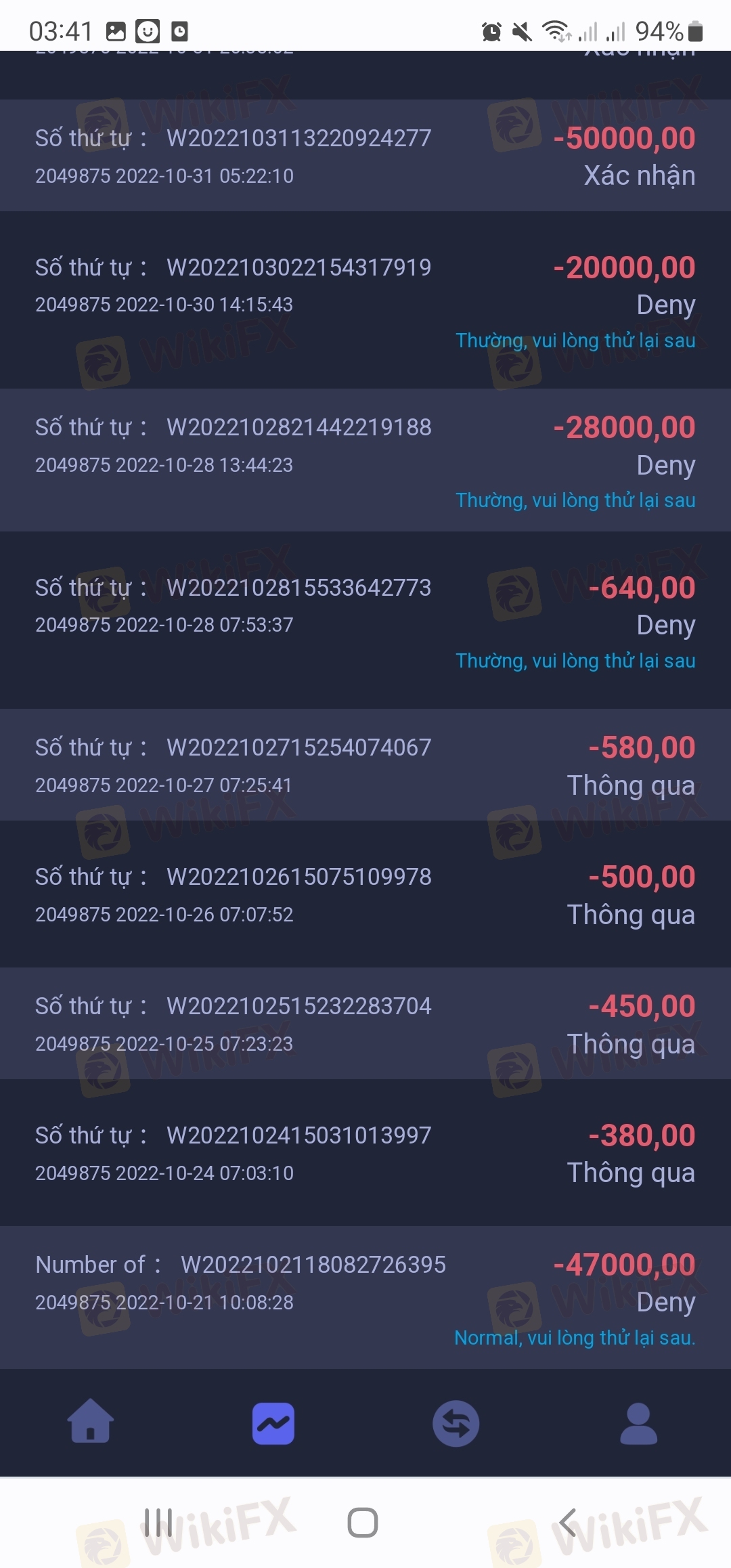Screen dimensions: 731x1568
Task: Go to the home tab
Action: coord(91,1422)
